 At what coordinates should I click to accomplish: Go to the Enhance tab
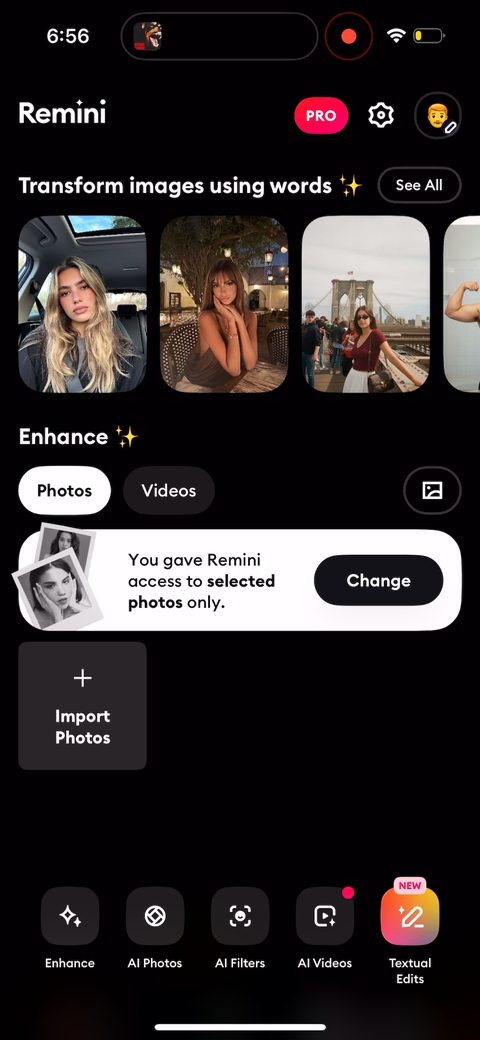coord(70,929)
